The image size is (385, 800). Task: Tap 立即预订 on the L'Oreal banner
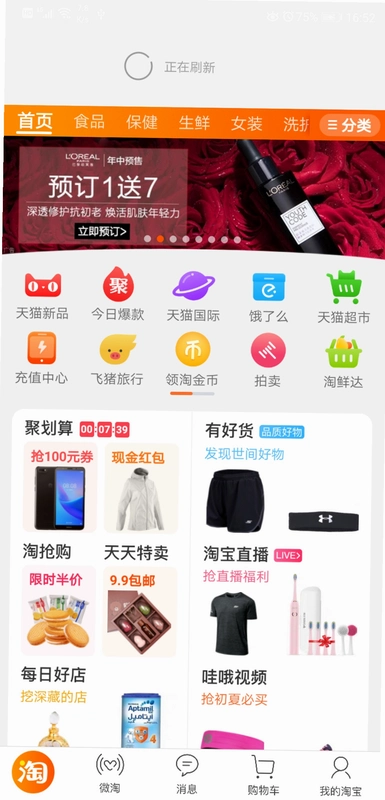pos(102,231)
